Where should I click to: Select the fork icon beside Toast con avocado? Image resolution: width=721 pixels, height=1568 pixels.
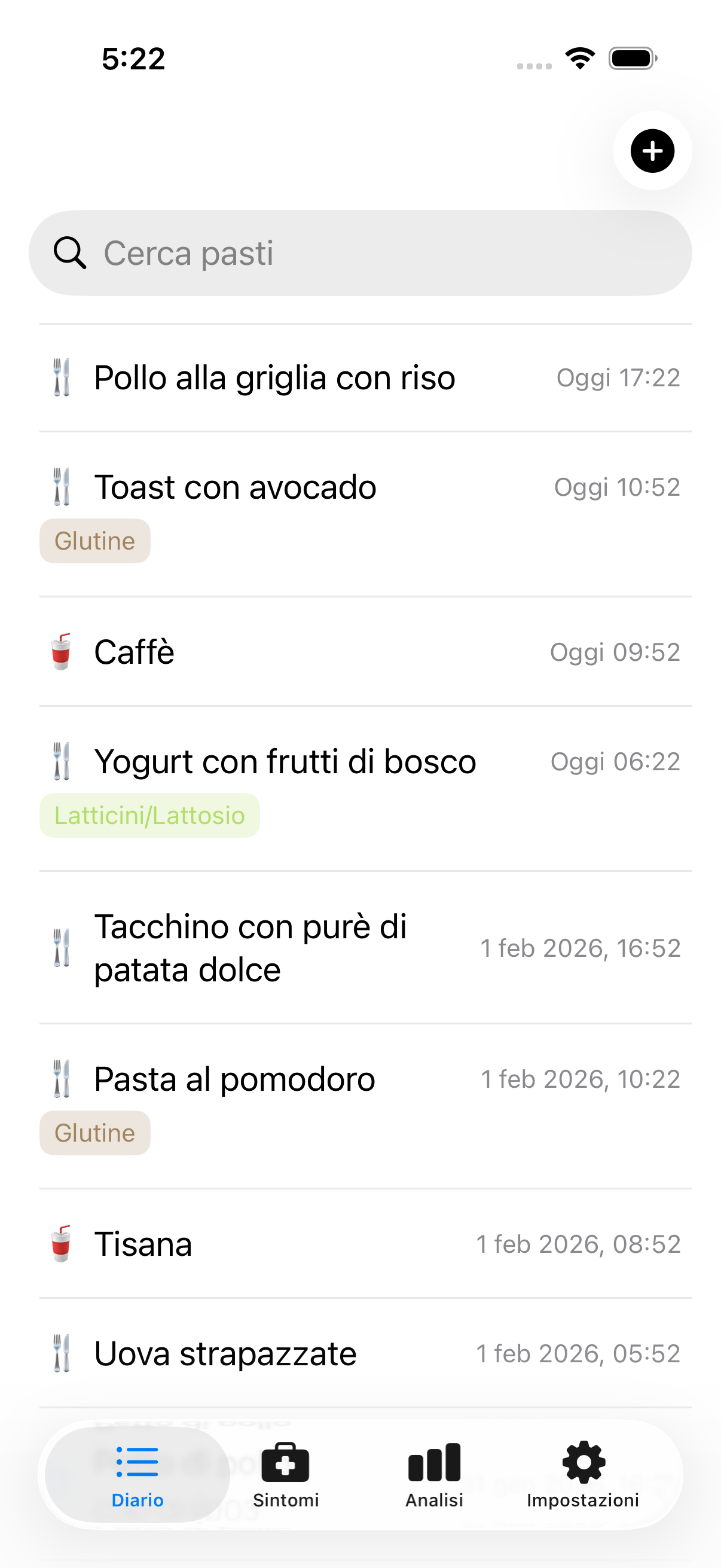coord(62,486)
